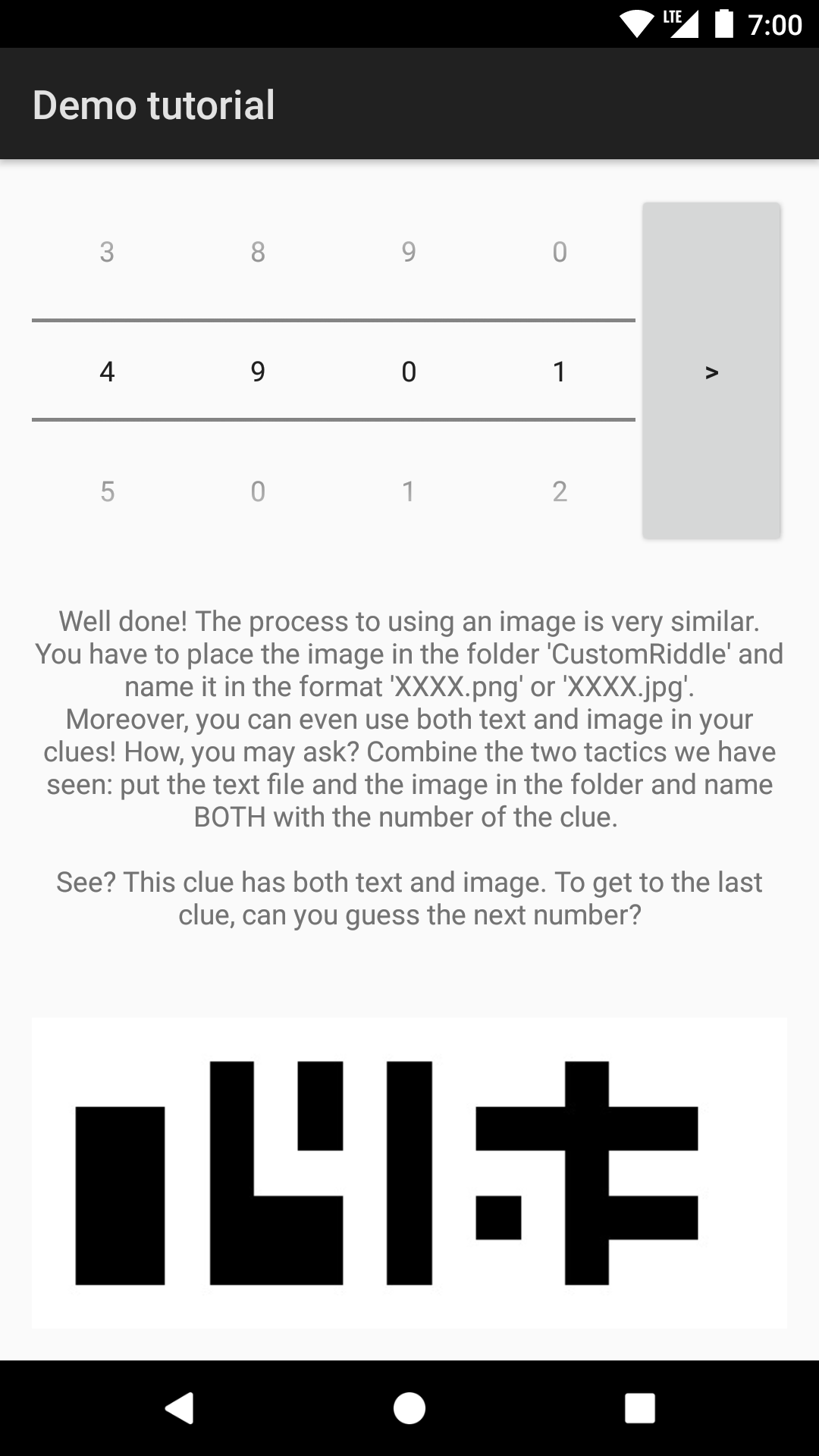Screen dimensions: 819x1456
Task: Select digit 1 below the third picker
Action: pyautogui.click(x=409, y=491)
